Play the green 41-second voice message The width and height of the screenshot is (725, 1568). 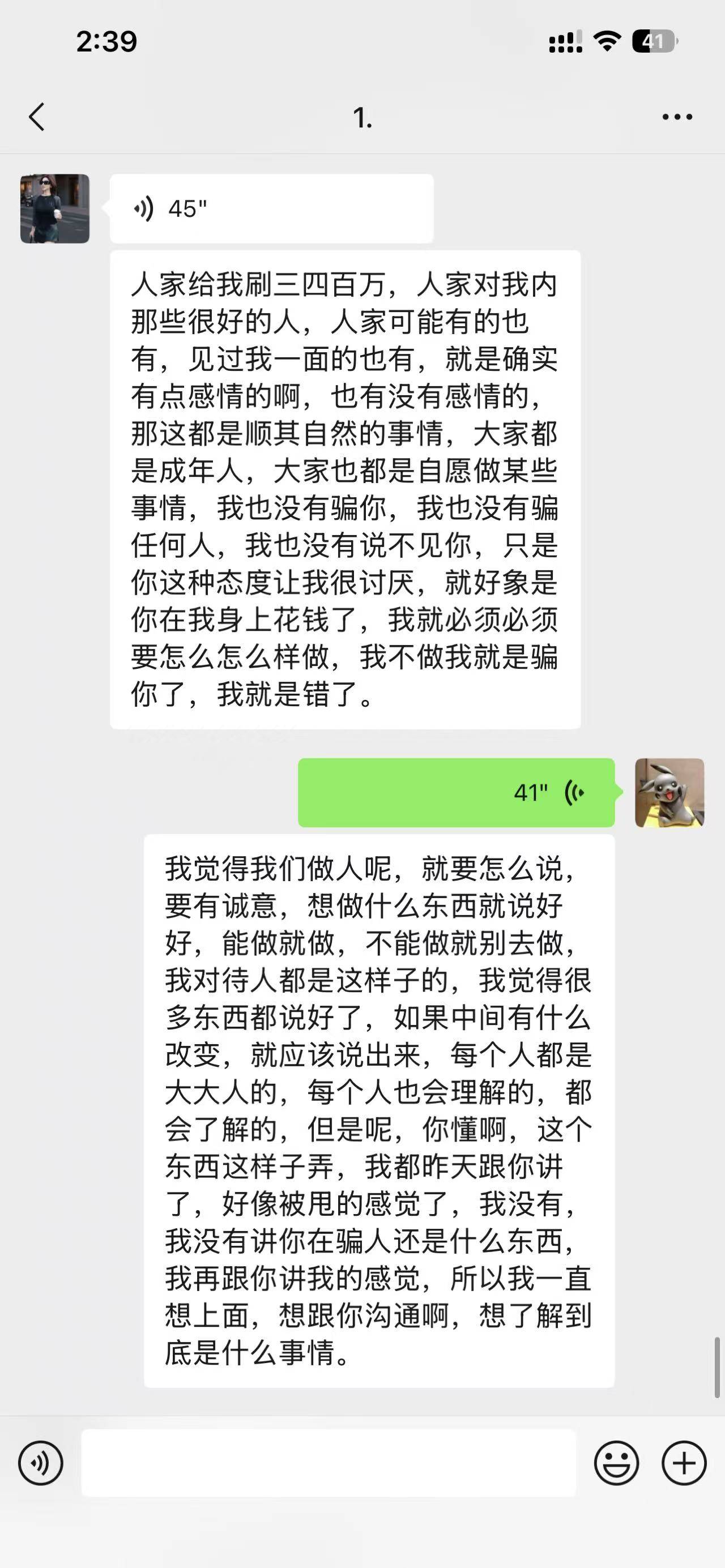point(456,793)
